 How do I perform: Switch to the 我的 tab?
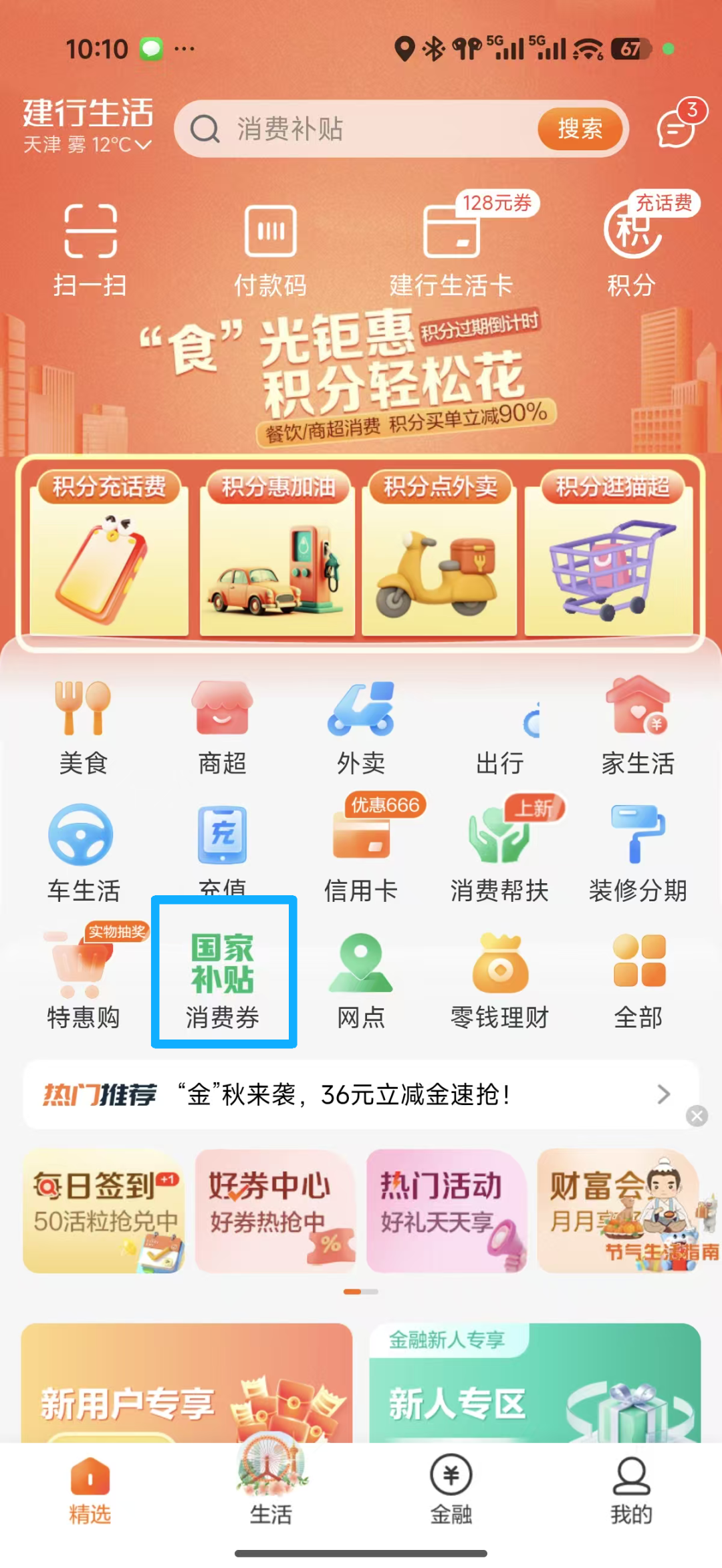[x=631, y=1488]
